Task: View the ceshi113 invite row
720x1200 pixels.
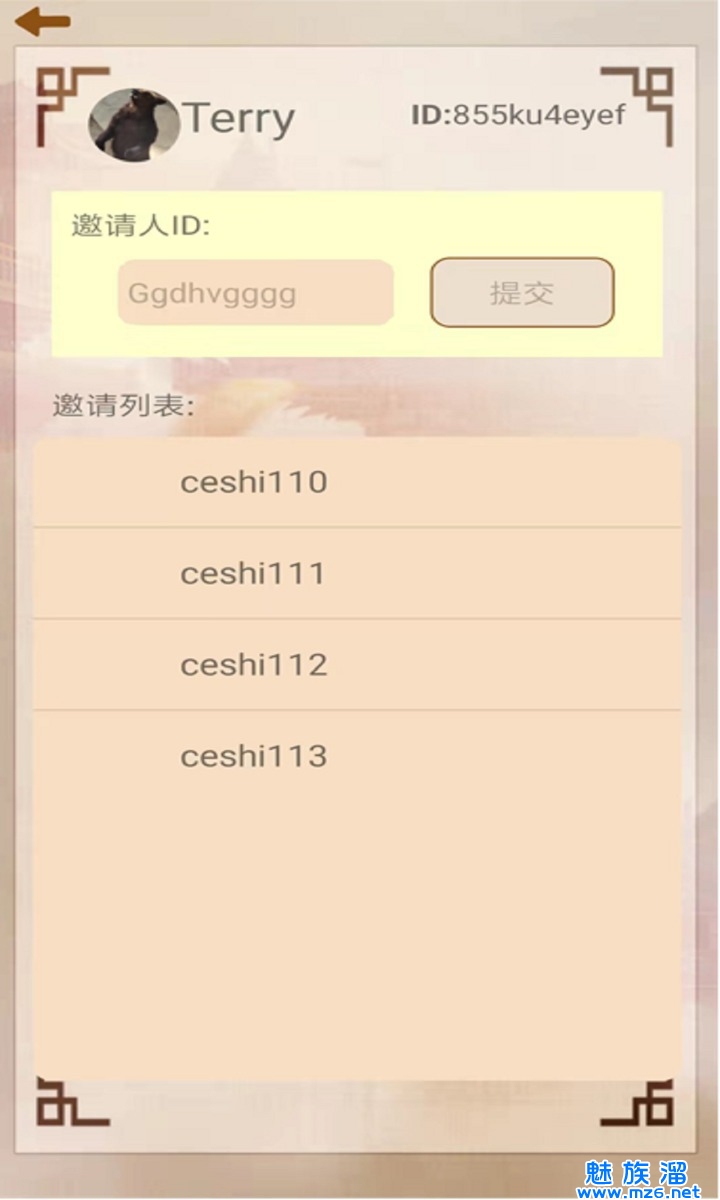Action: pyautogui.click(x=356, y=756)
